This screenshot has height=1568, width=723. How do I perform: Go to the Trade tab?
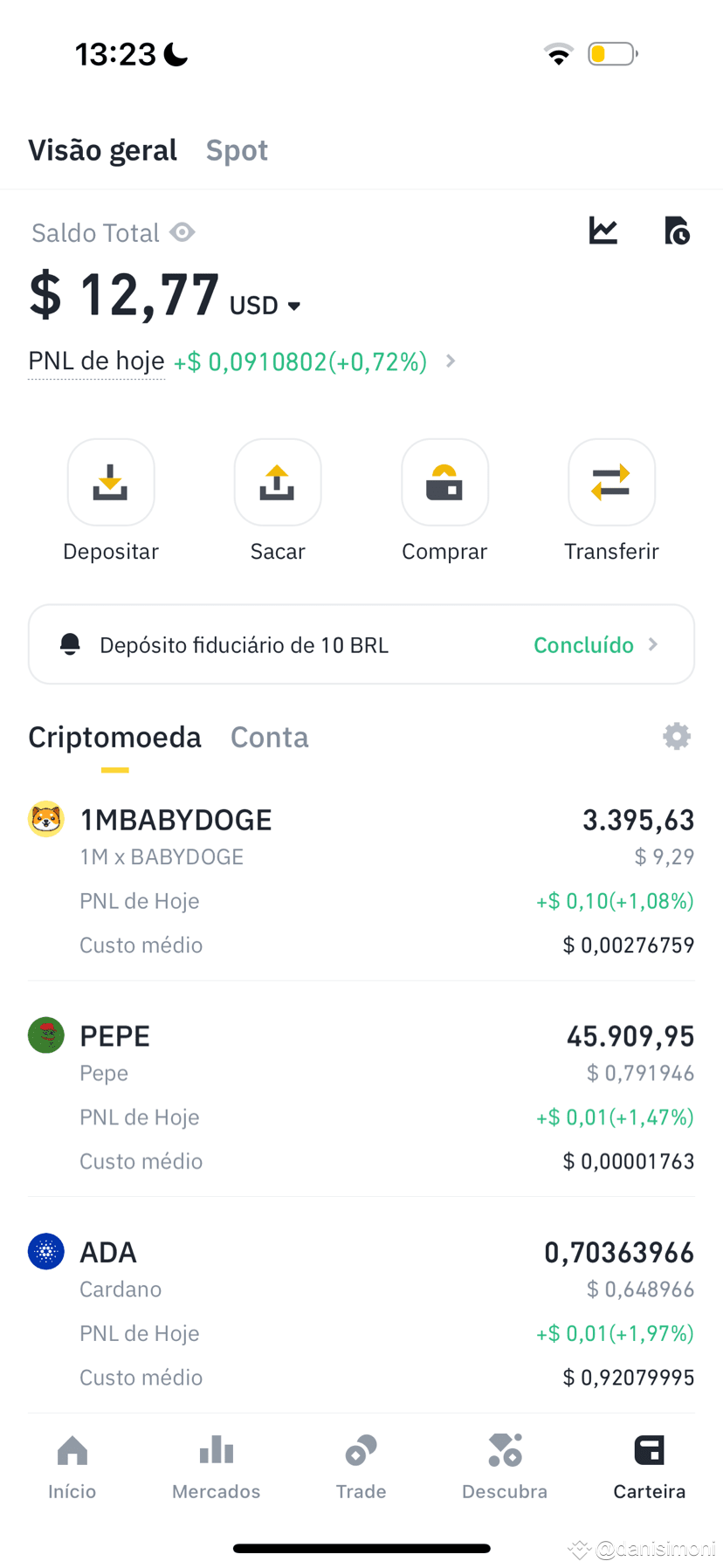click(361, 1467)
